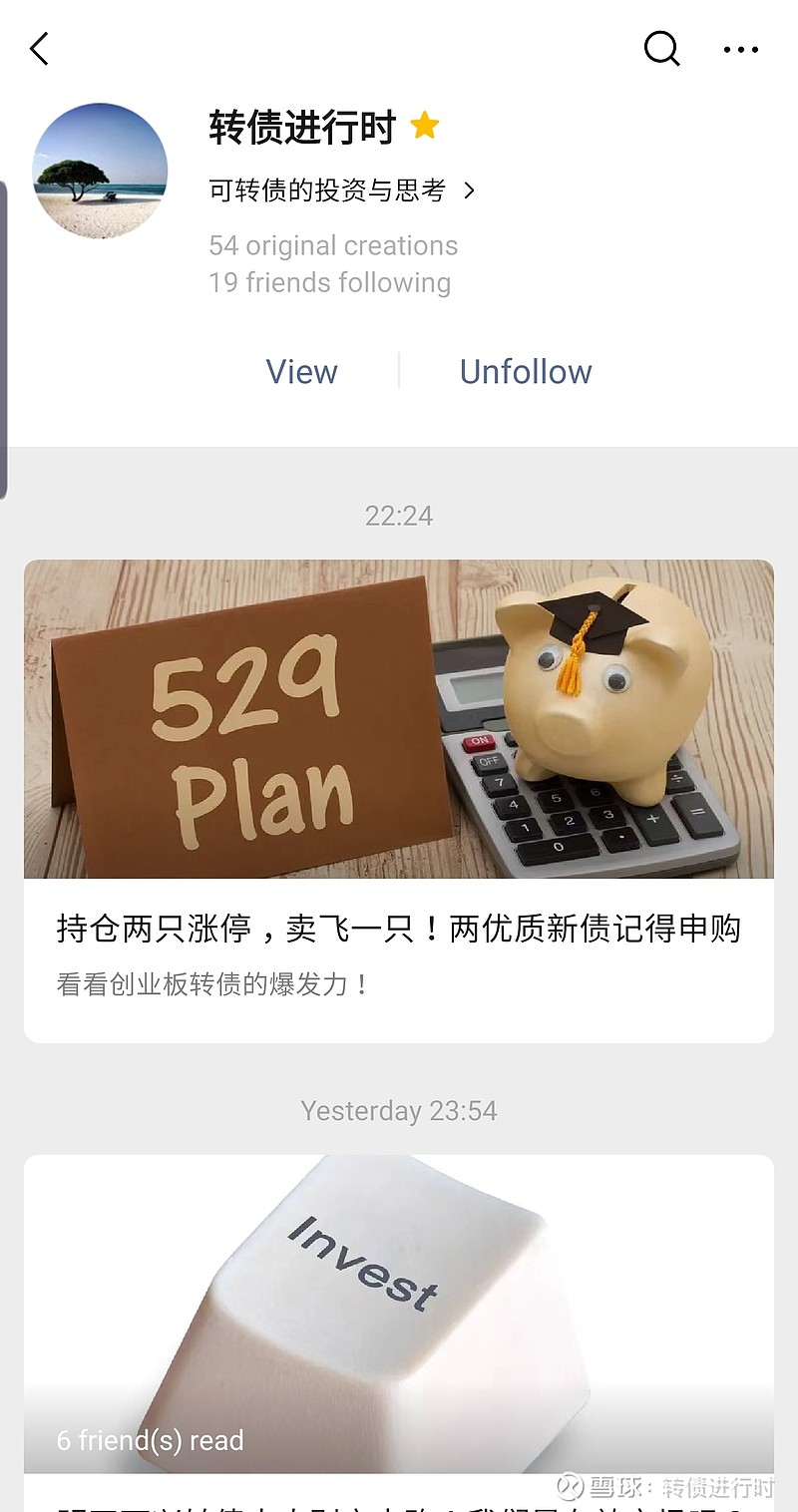Open the 529 Plan cover image article

[398, 718]
